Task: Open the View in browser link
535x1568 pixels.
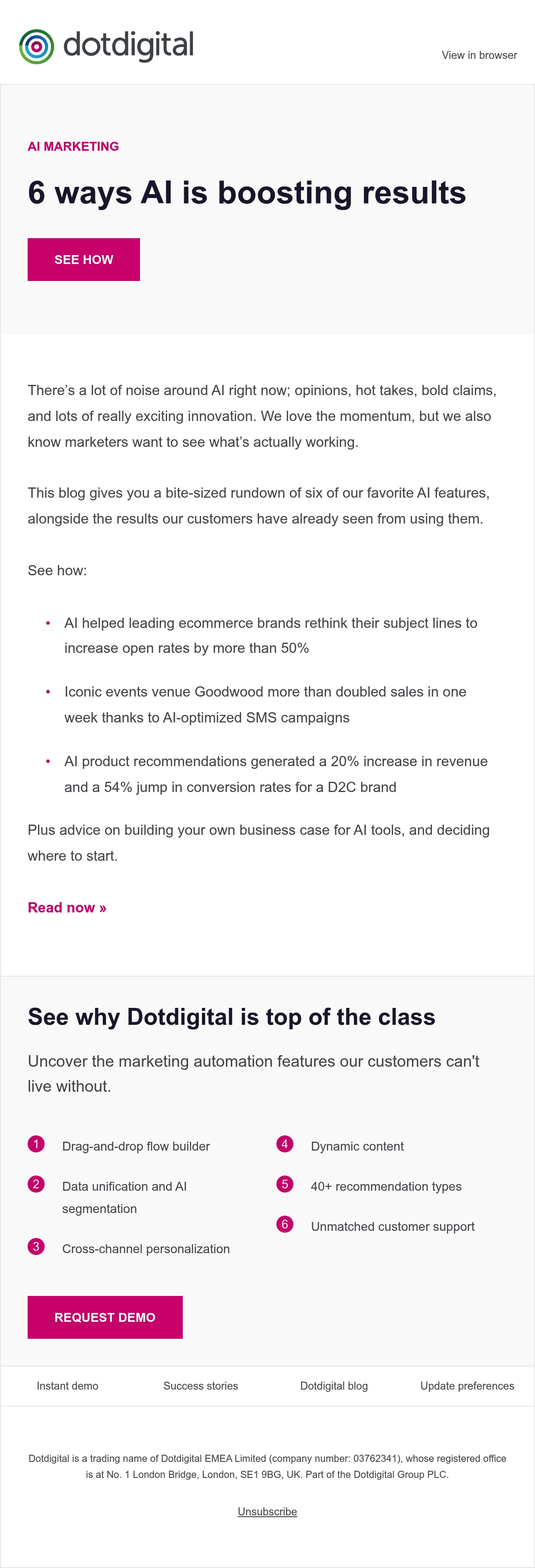Action: [x=479, y=55]
